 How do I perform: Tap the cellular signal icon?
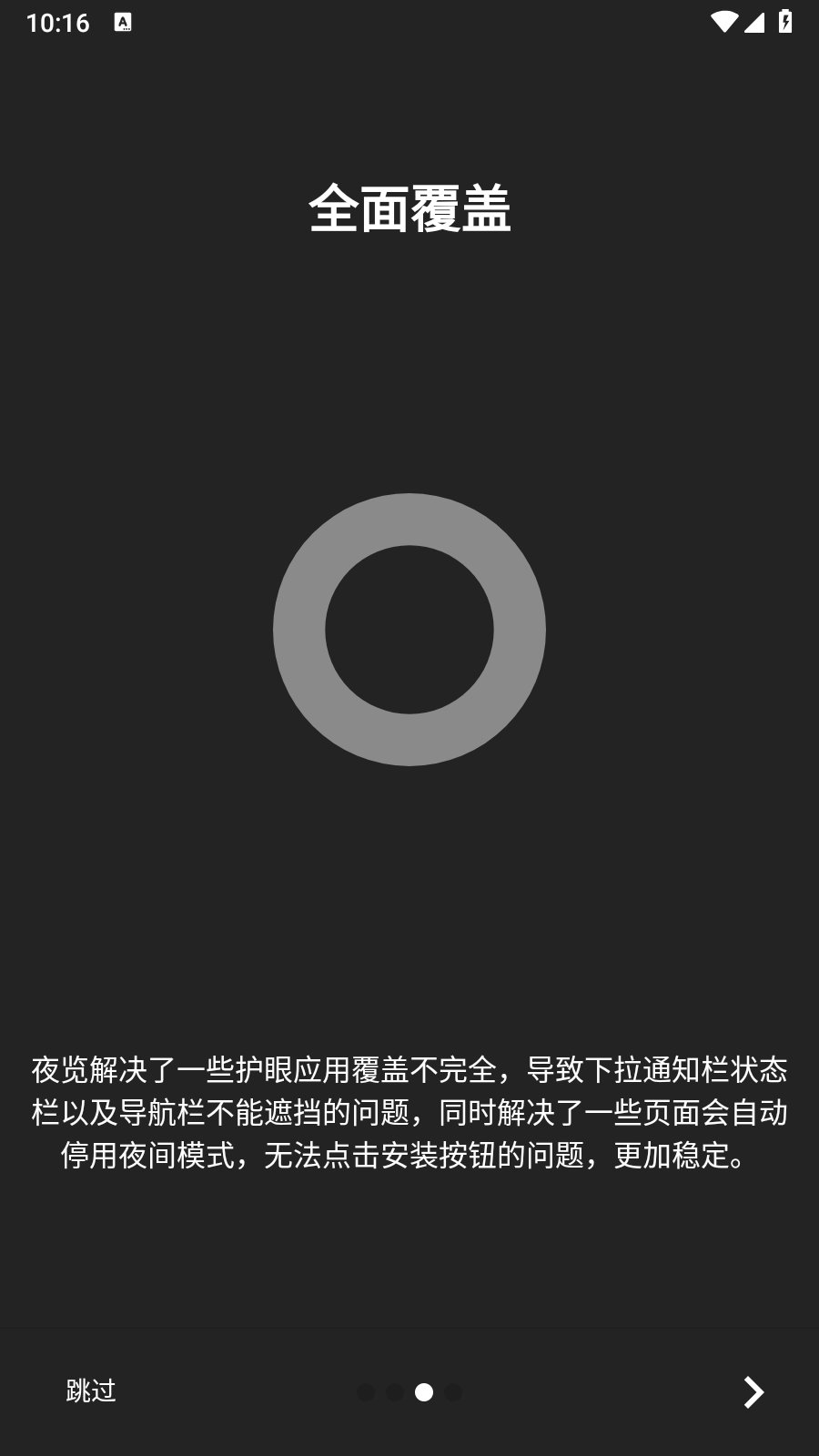coord(756,23)
